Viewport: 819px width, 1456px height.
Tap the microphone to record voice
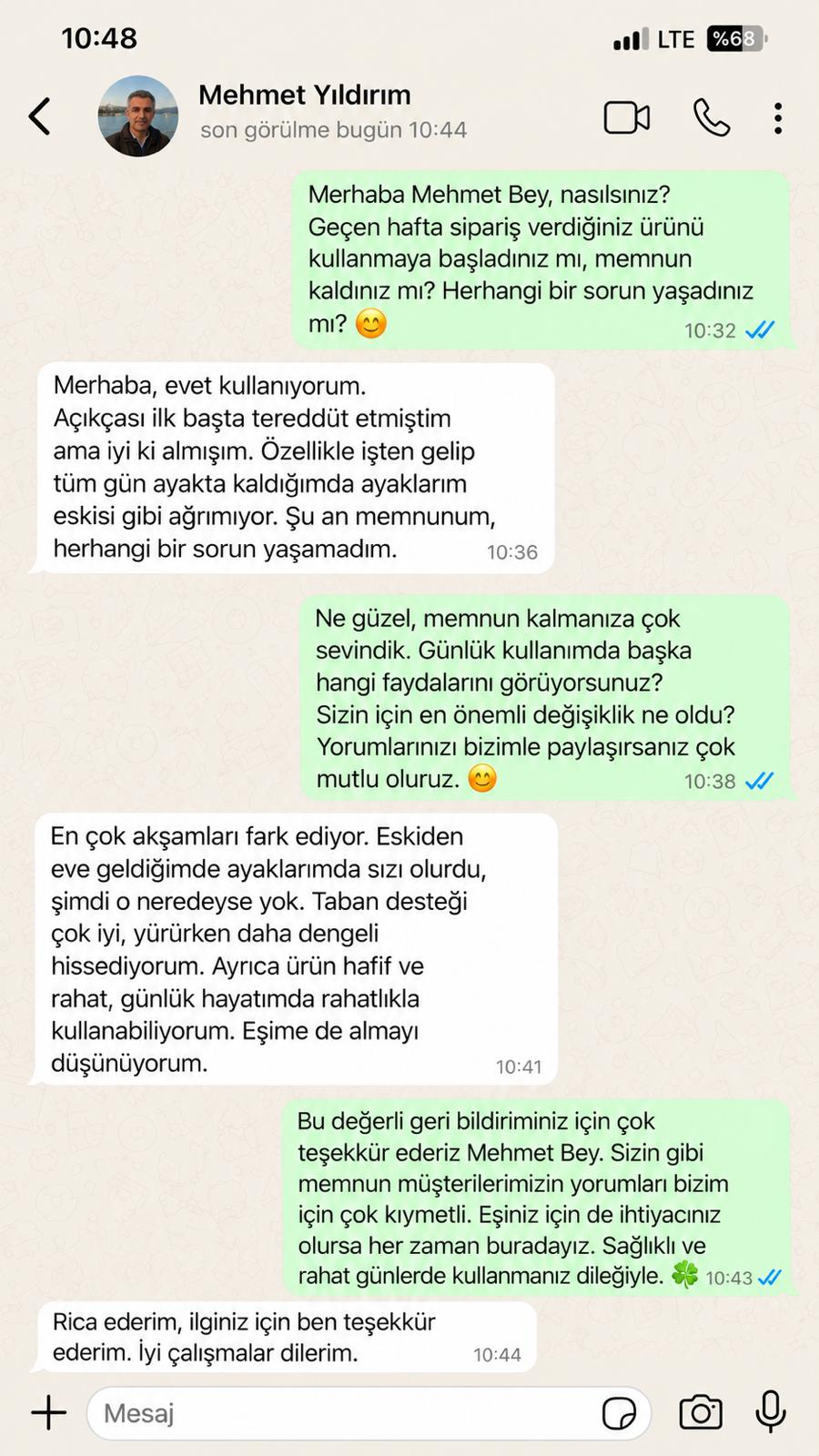pyautogui.click(x=771, y=1411)
